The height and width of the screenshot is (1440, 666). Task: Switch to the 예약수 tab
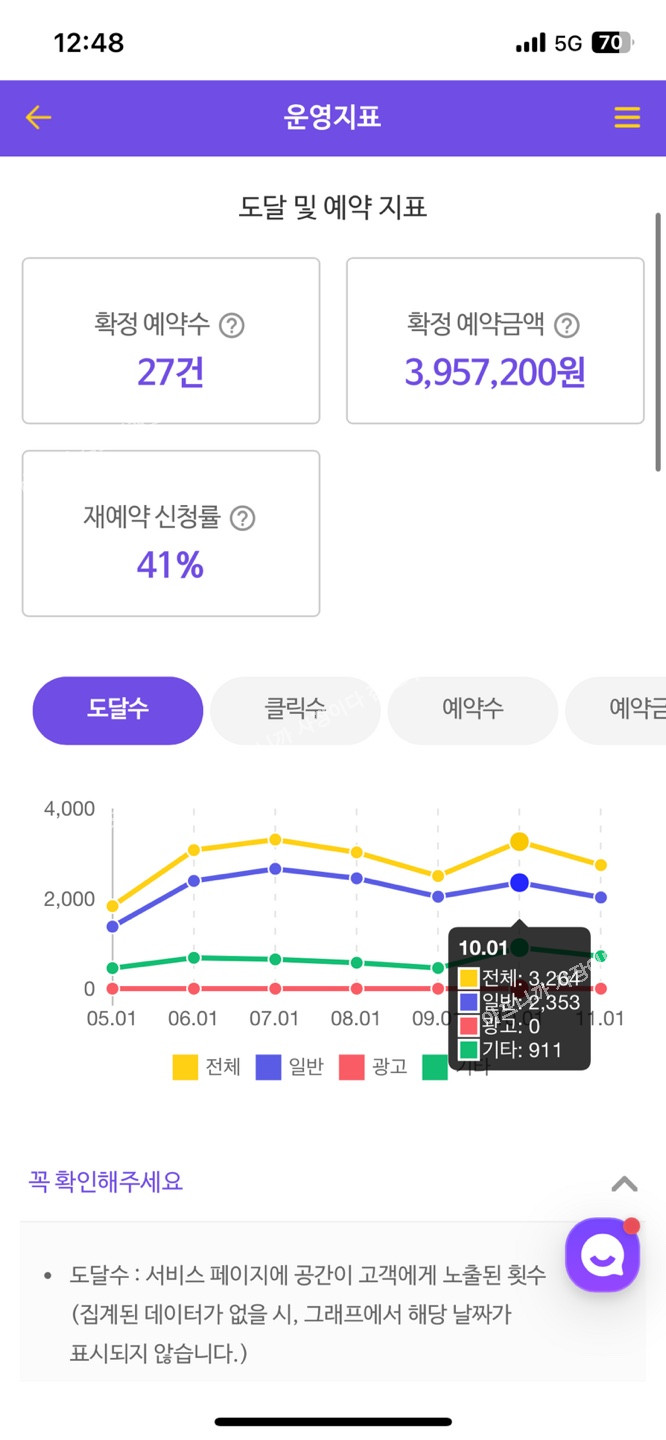click(472, 710)
